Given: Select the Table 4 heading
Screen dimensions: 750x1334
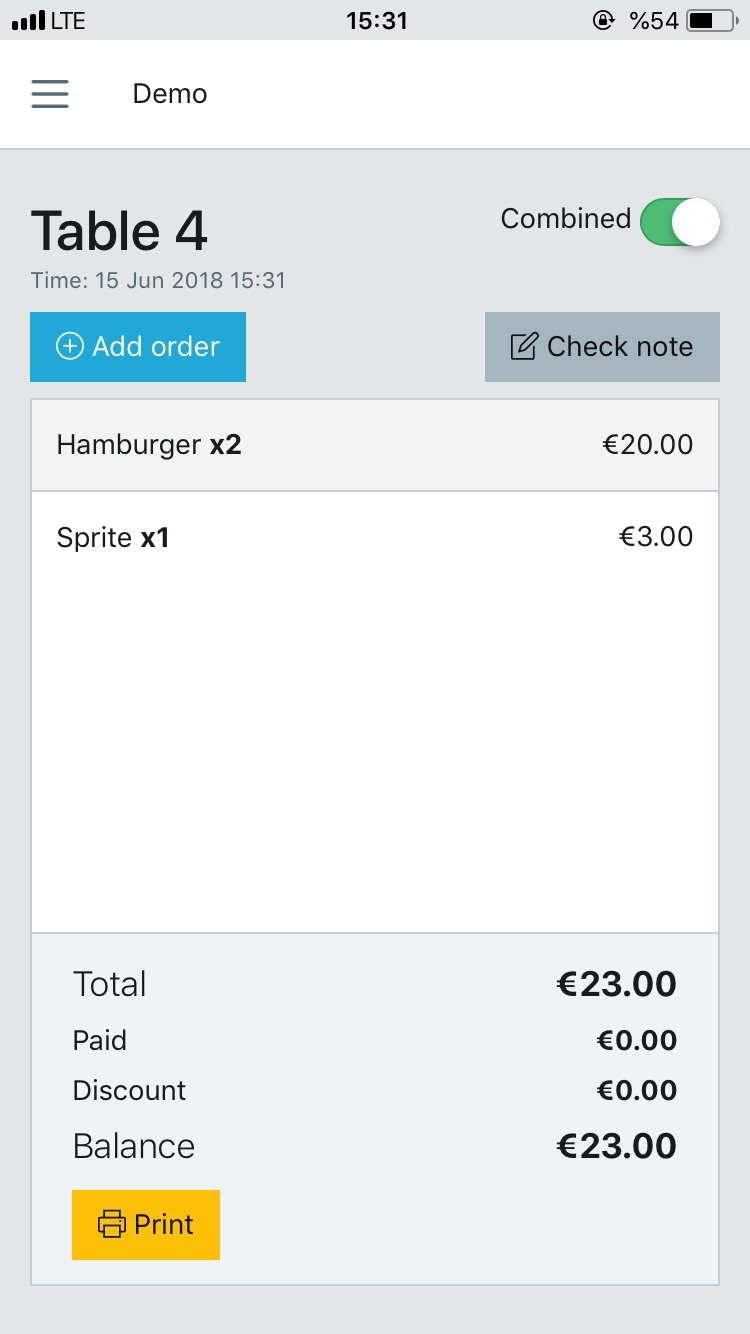Looking at the screenshot, I should click(x=119, y=230).
